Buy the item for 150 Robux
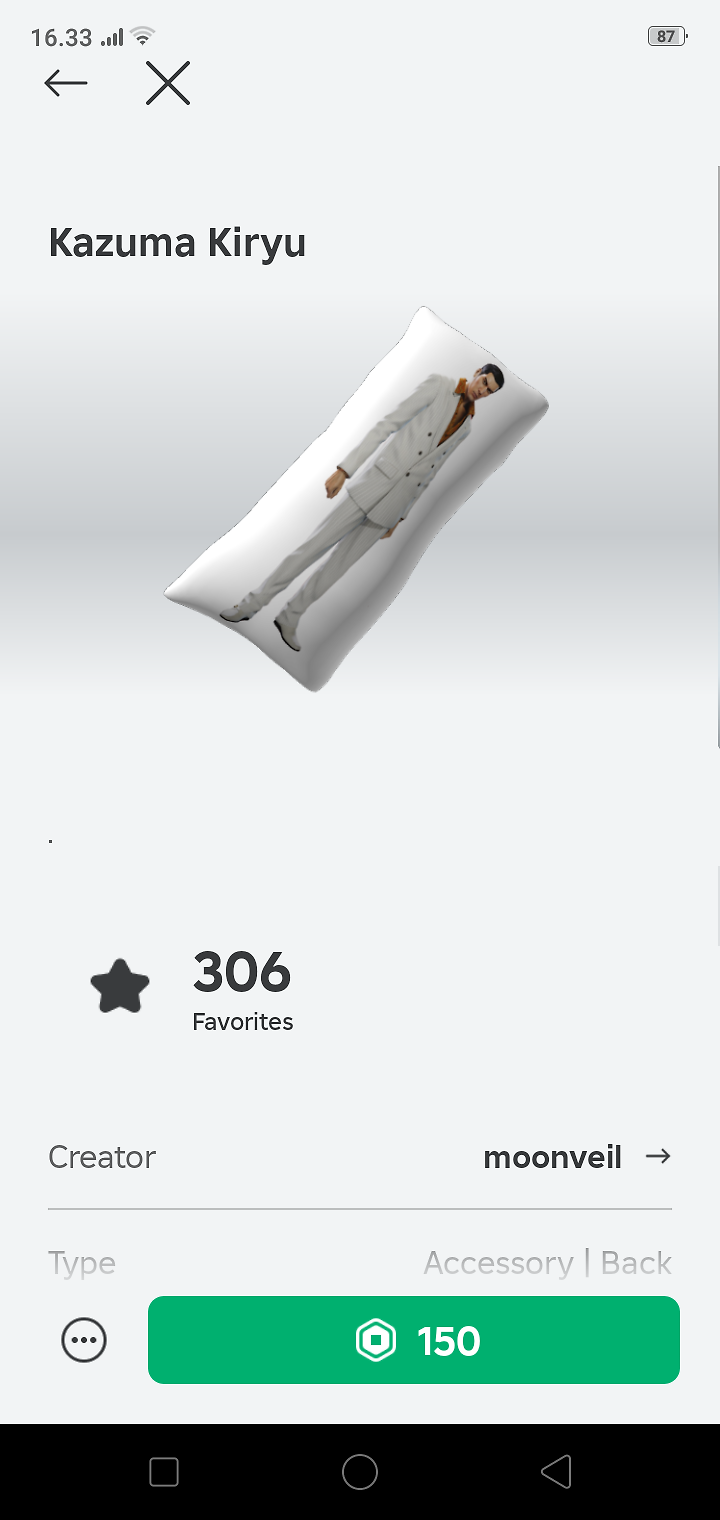The width and height of the screenshot is (720, 1520). pos(414,1340)
